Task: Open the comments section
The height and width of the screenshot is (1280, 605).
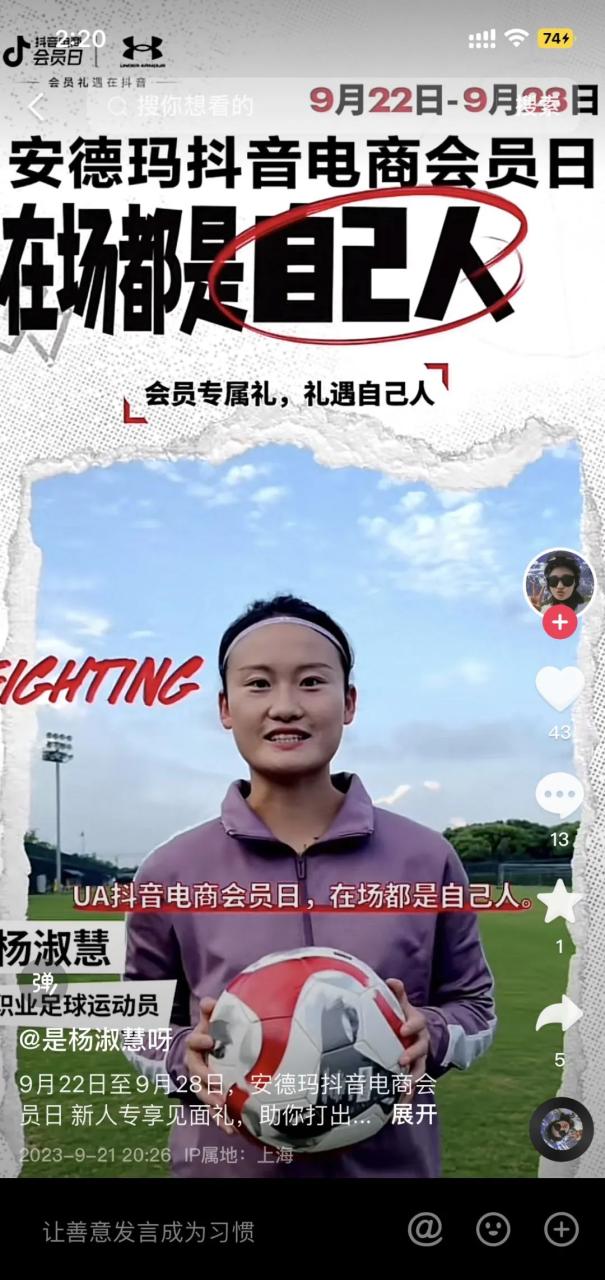Action: coord(559,796)
